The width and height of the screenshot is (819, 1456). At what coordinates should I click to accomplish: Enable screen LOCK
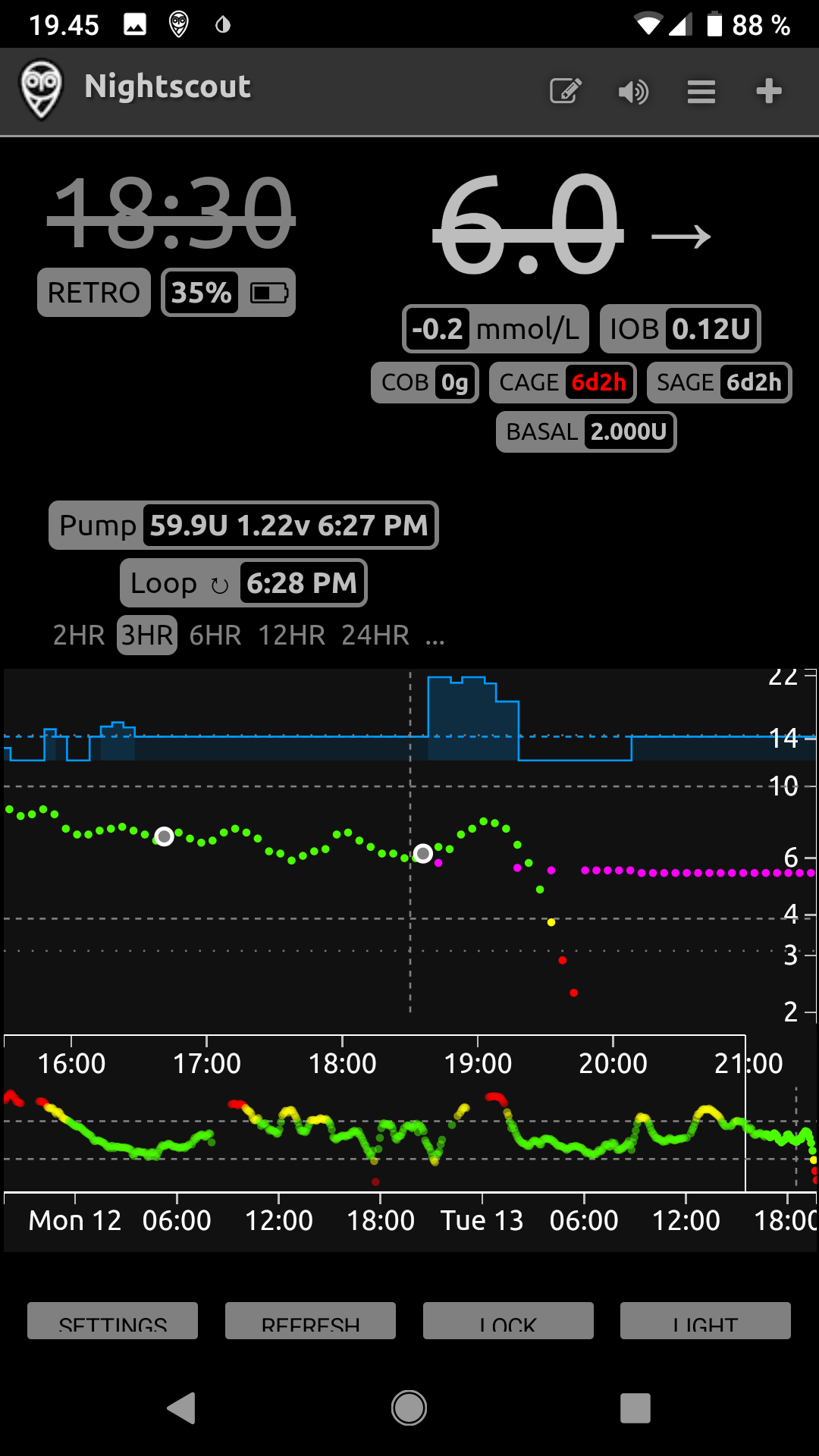tap(507, 1323)
